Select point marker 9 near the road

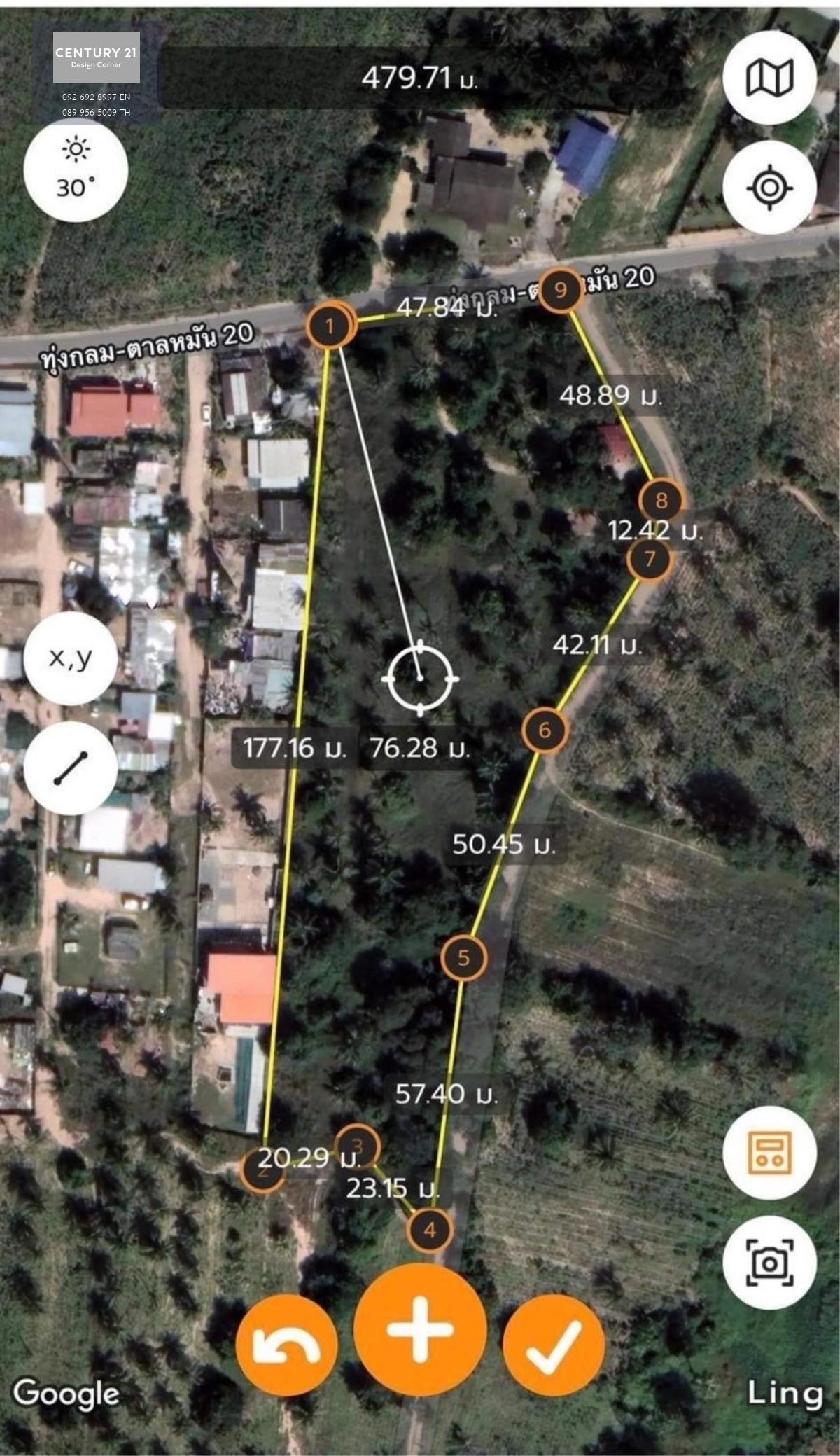pyautogui.click(x=561, y=289)
